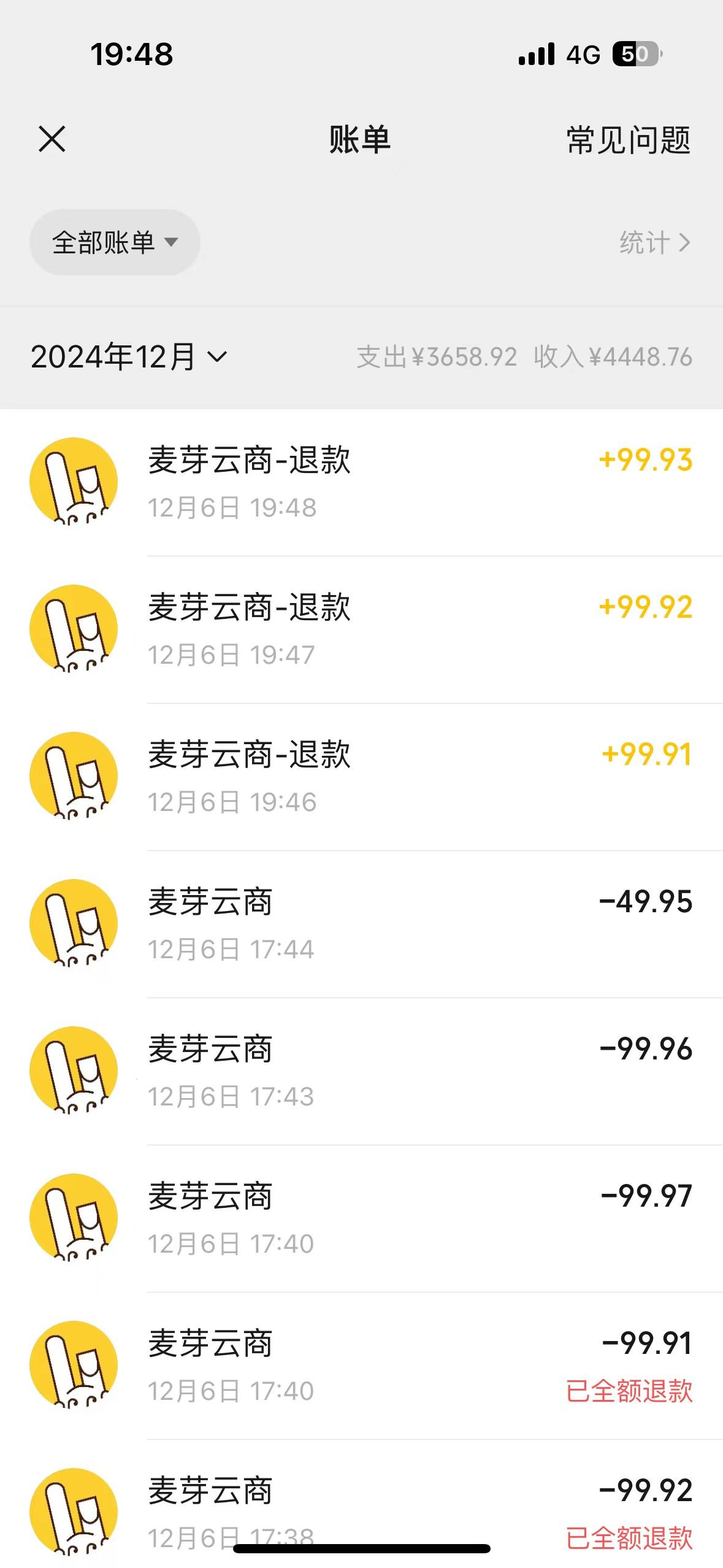The width and height of the screenshot is (723, 1568).
Task: Change month from 2024年12月
Action: (129, 357)
